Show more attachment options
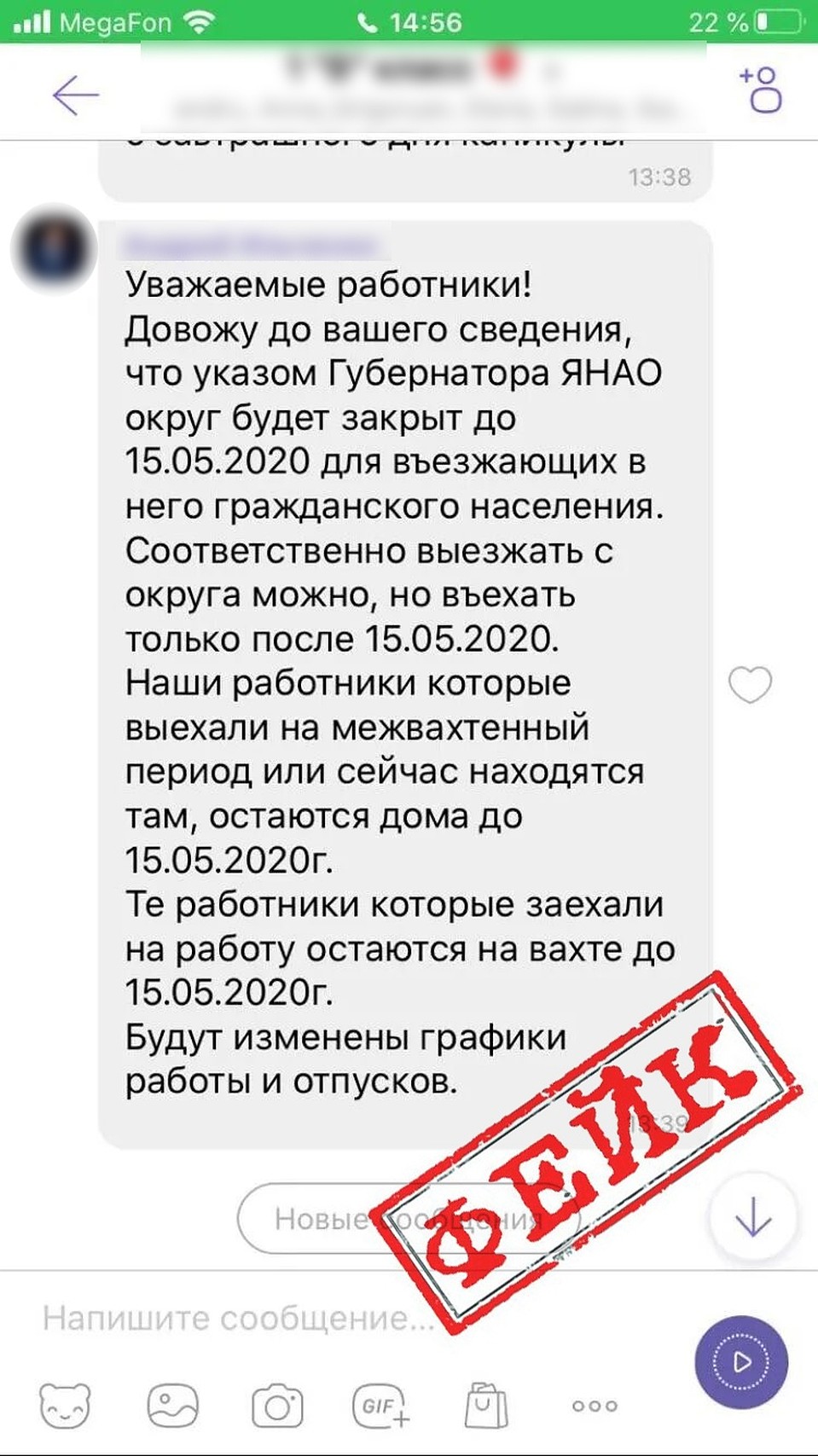This screenshot has height=1456, width=818. [x=595, y=1406]
